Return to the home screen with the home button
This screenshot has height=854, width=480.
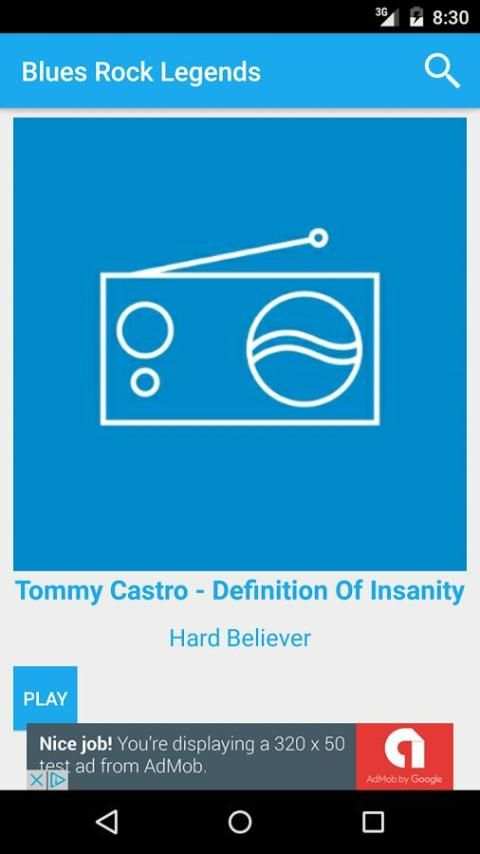tap(240, 821)
